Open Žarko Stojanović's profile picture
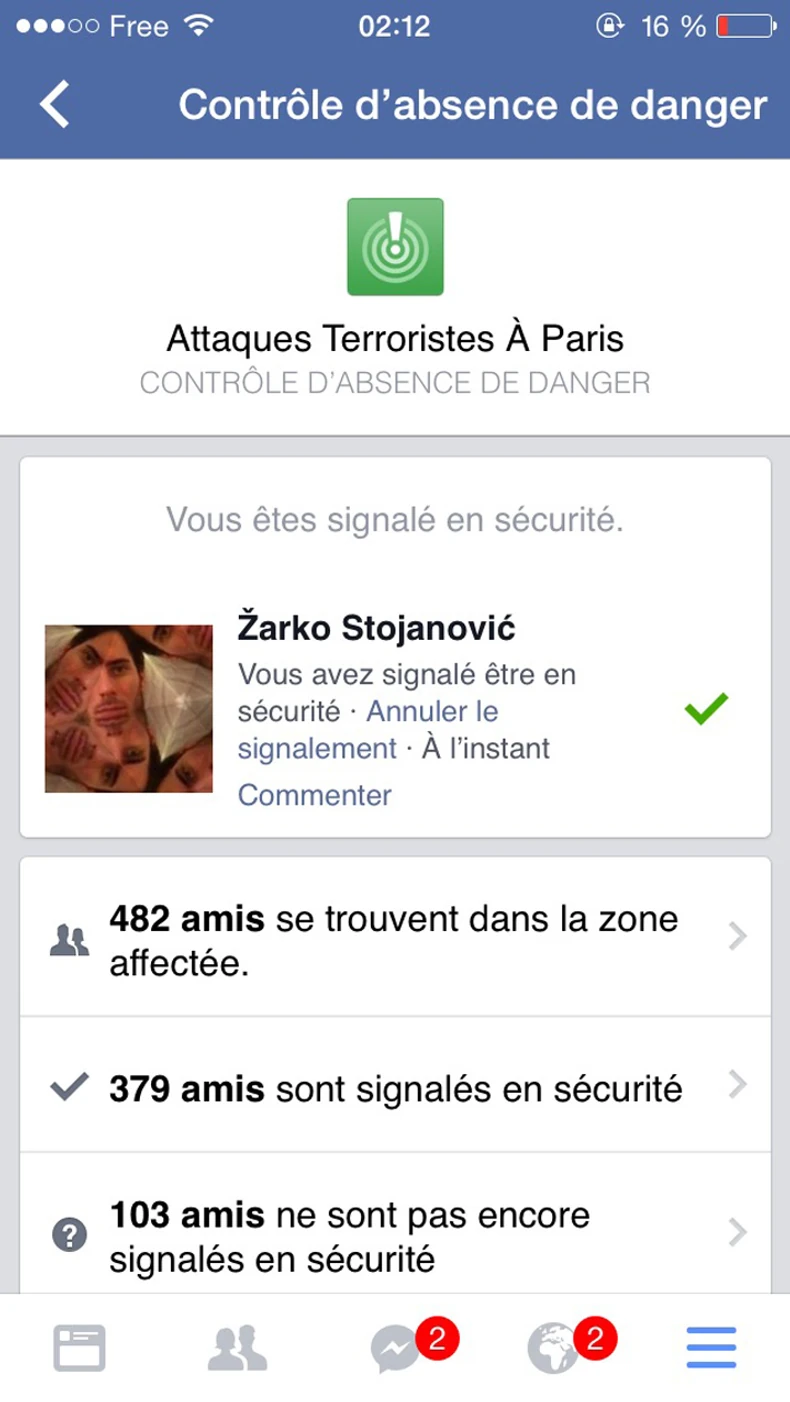 [129, 709]
